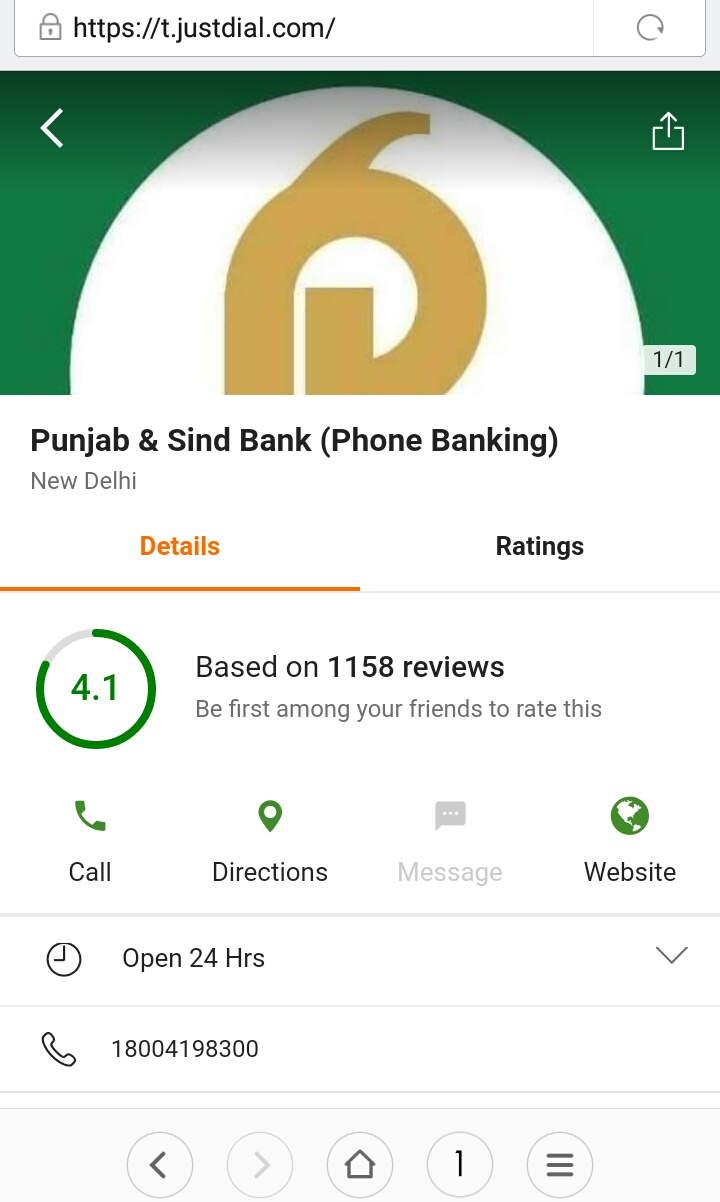Go back using the white arrow on banner
Image resolution: width=720 pixels, height=1202 pixels.
point(52,129)
